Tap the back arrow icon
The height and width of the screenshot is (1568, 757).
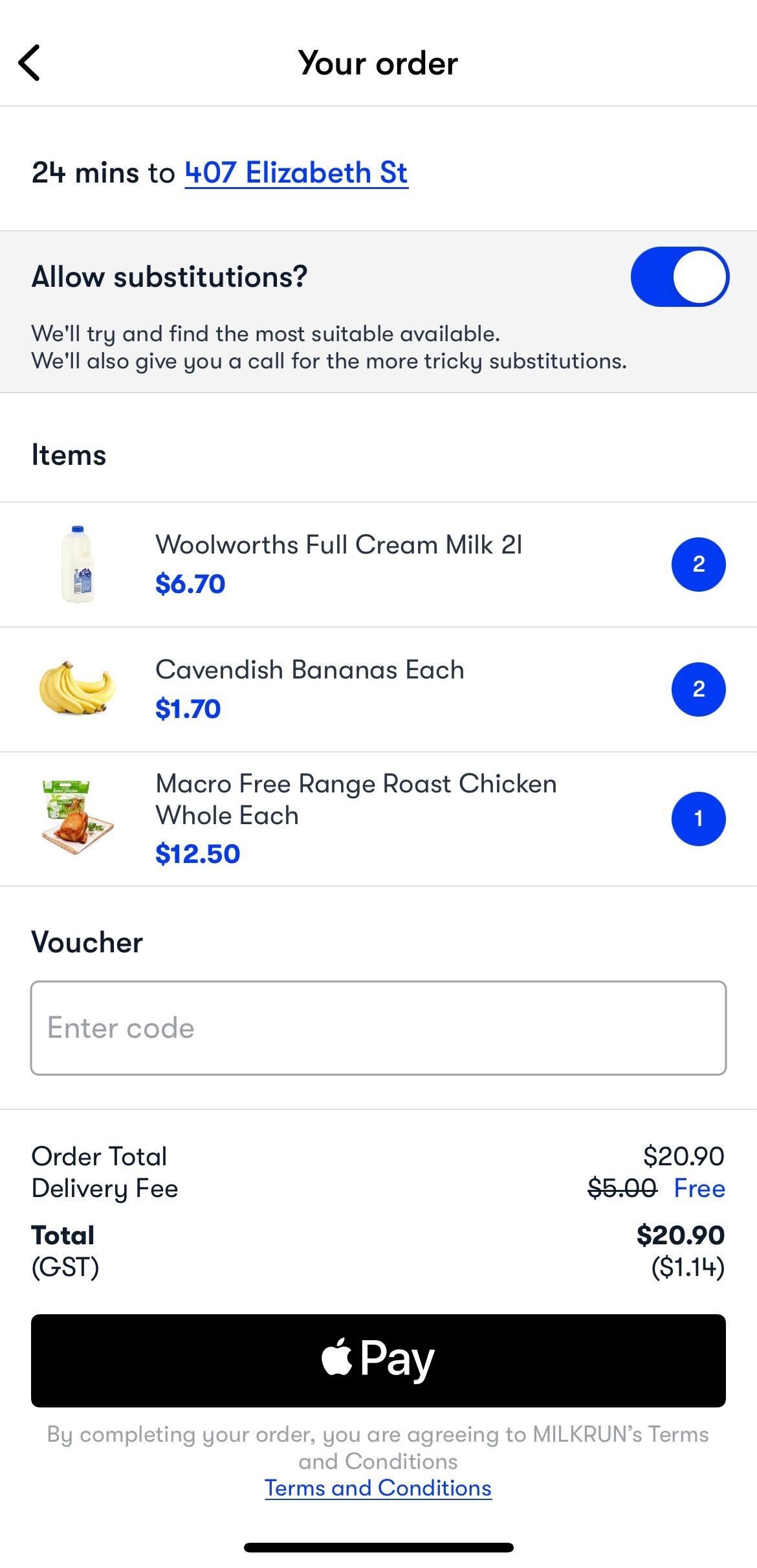30,62
